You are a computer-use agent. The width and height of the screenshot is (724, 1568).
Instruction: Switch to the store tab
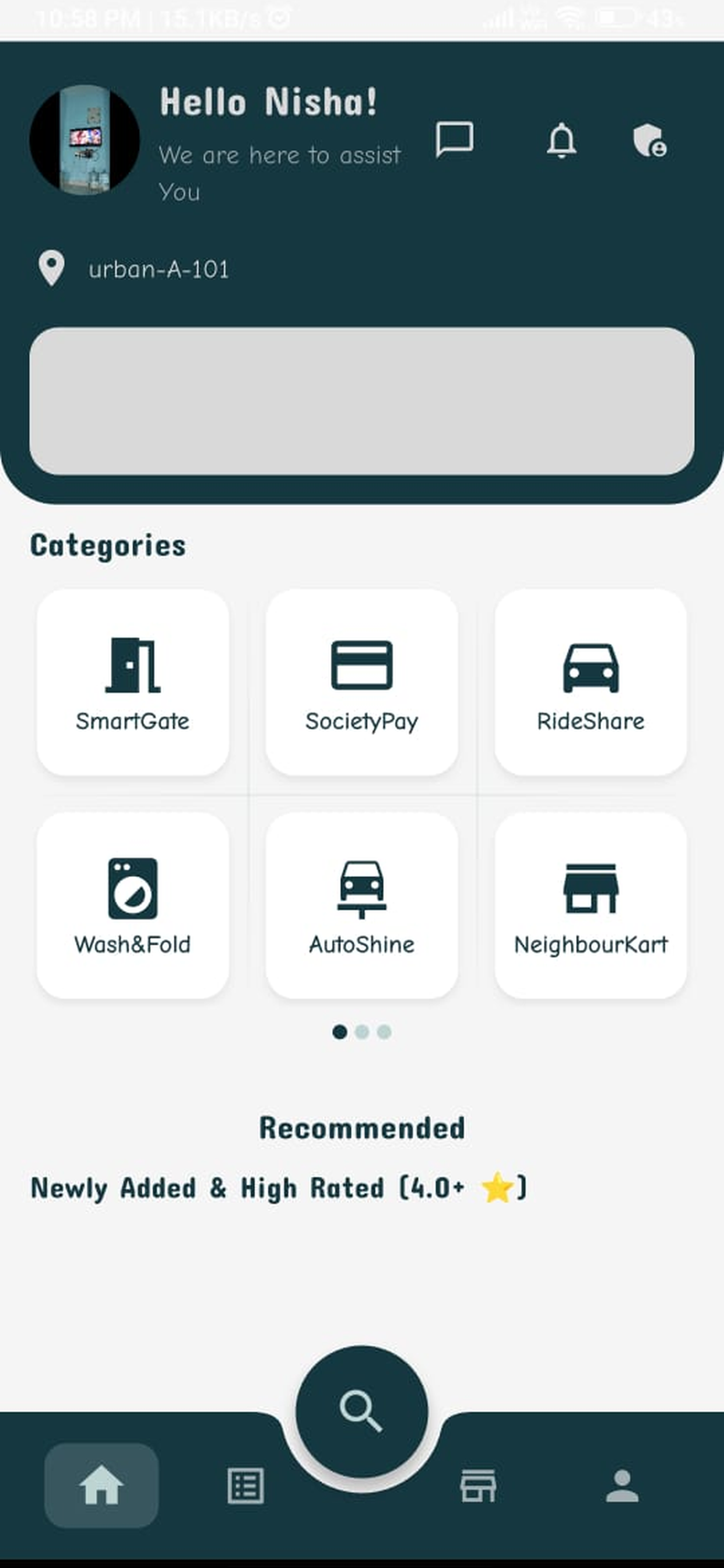(x=478, y=1485)
